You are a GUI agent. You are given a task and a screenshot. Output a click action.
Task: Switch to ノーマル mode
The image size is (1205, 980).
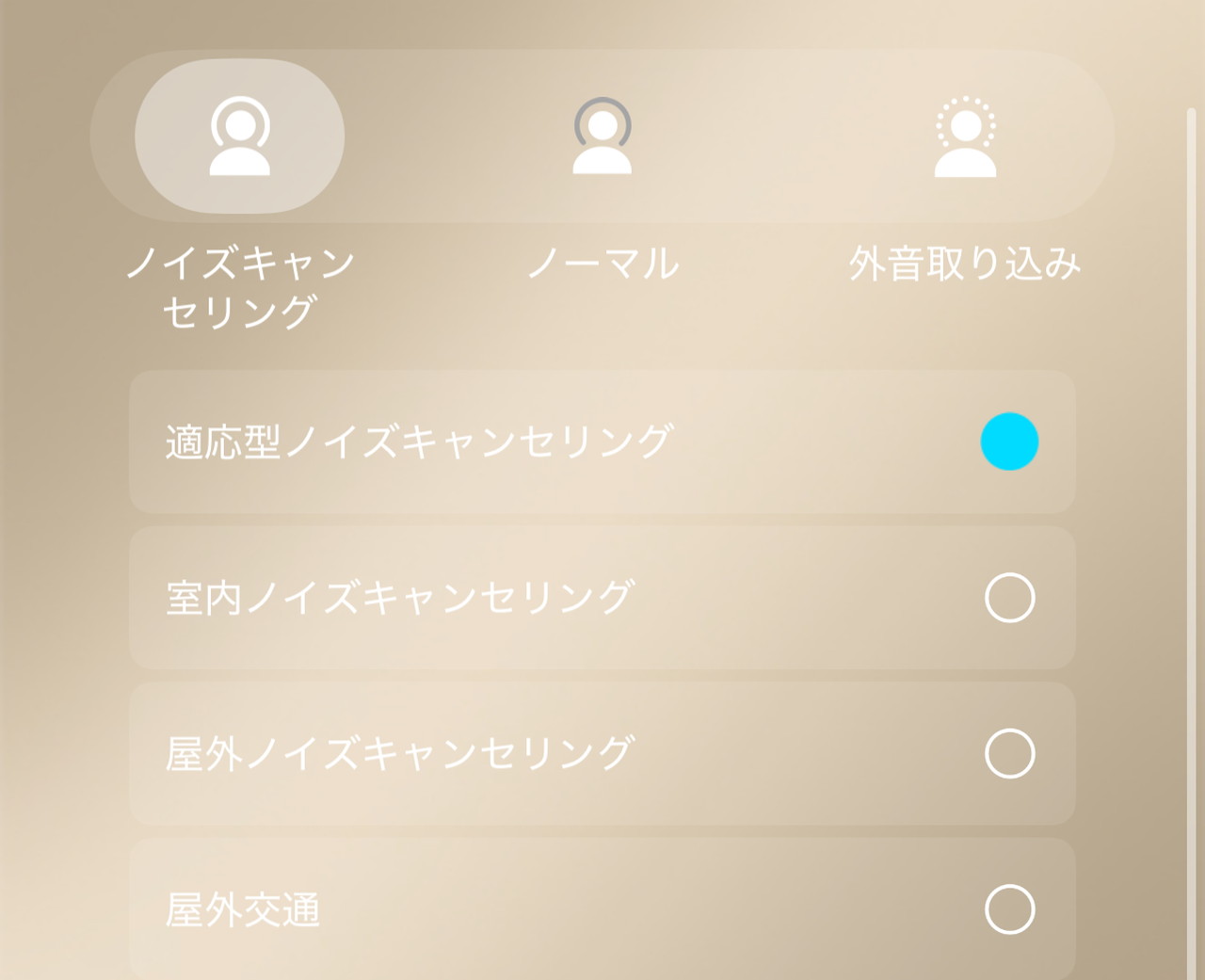pyautogui.click(x=602, y=137)
